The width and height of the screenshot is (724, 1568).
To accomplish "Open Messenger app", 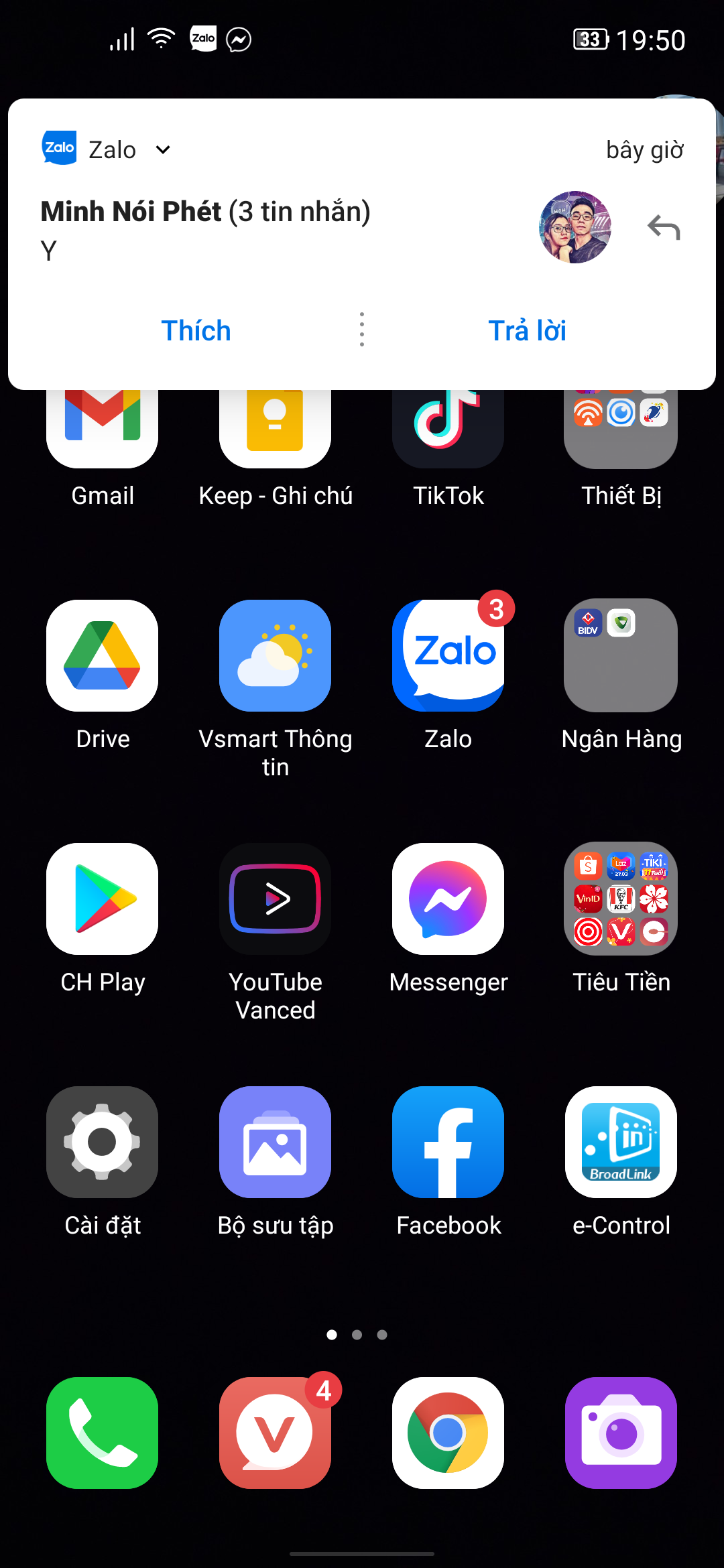I will point(448,899).
